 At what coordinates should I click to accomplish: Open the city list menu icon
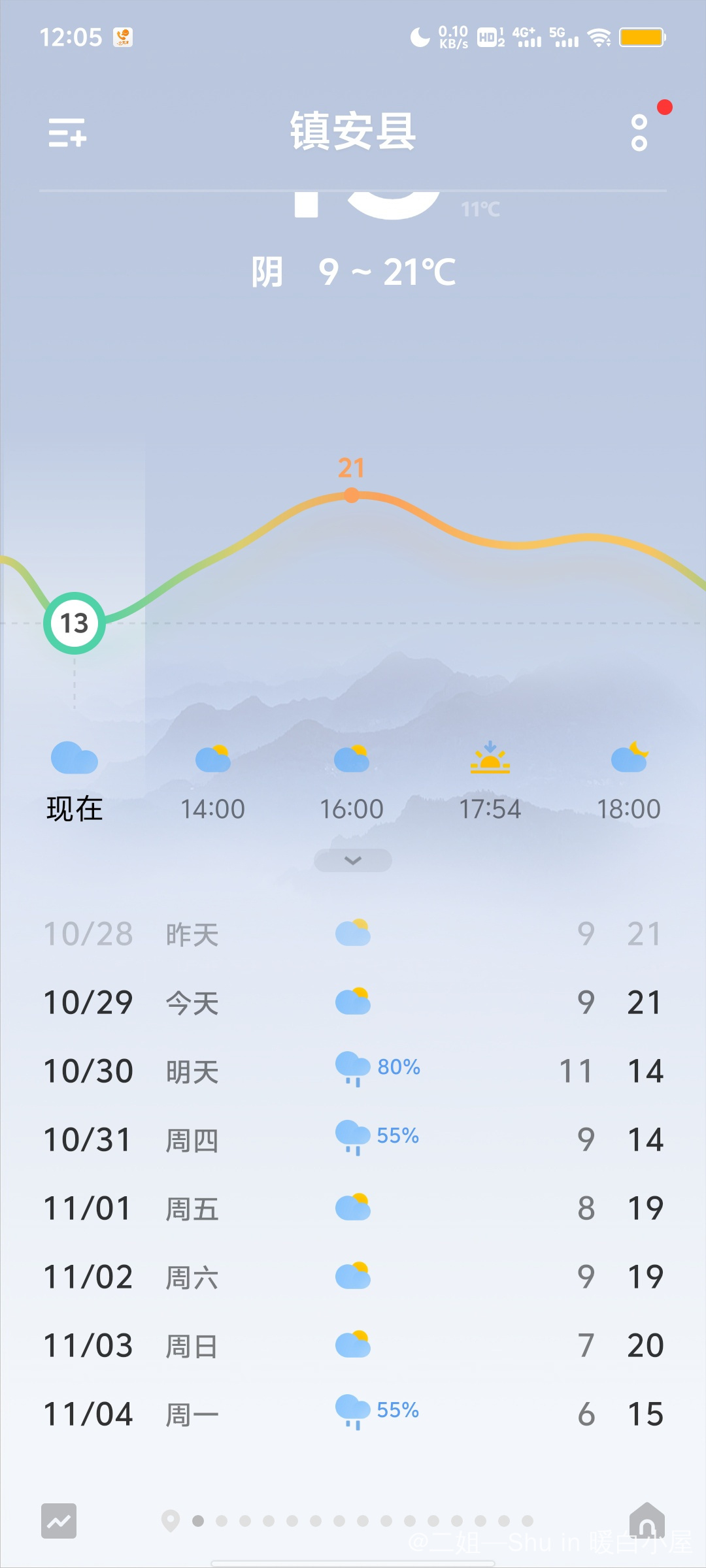click(x=67, y=133)
